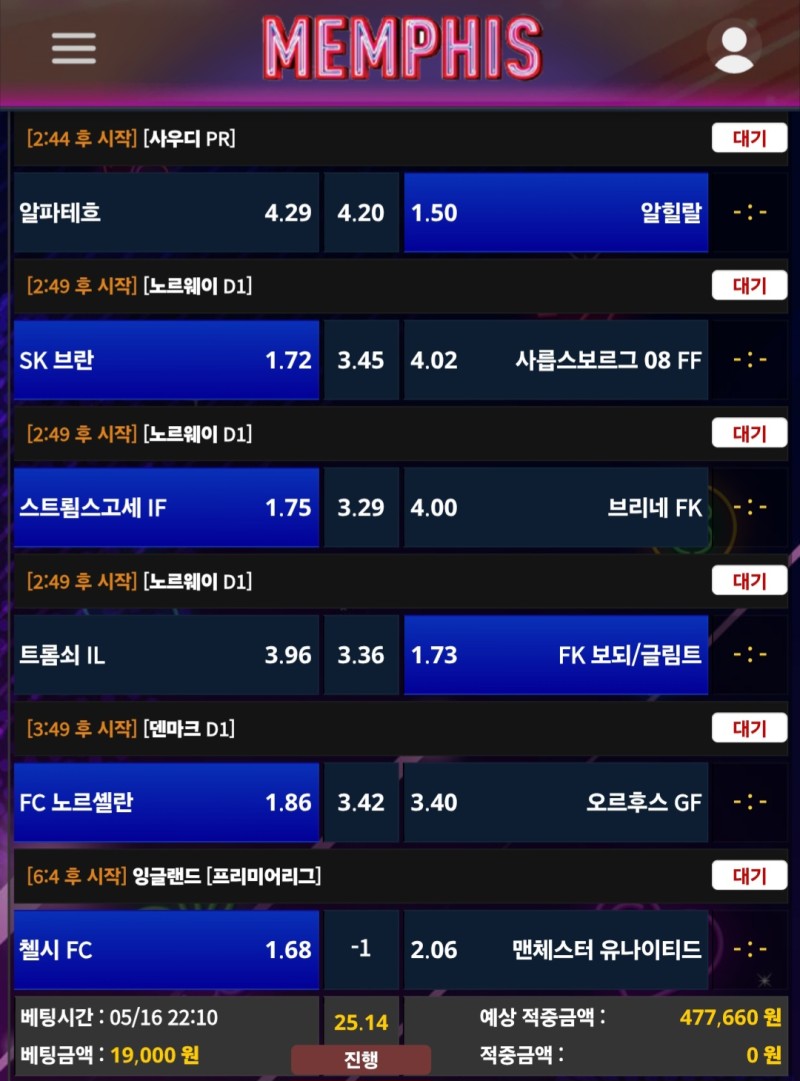The image size is (800, 1081).
Task: Open the hamburger menu
Action: (73, 47)
